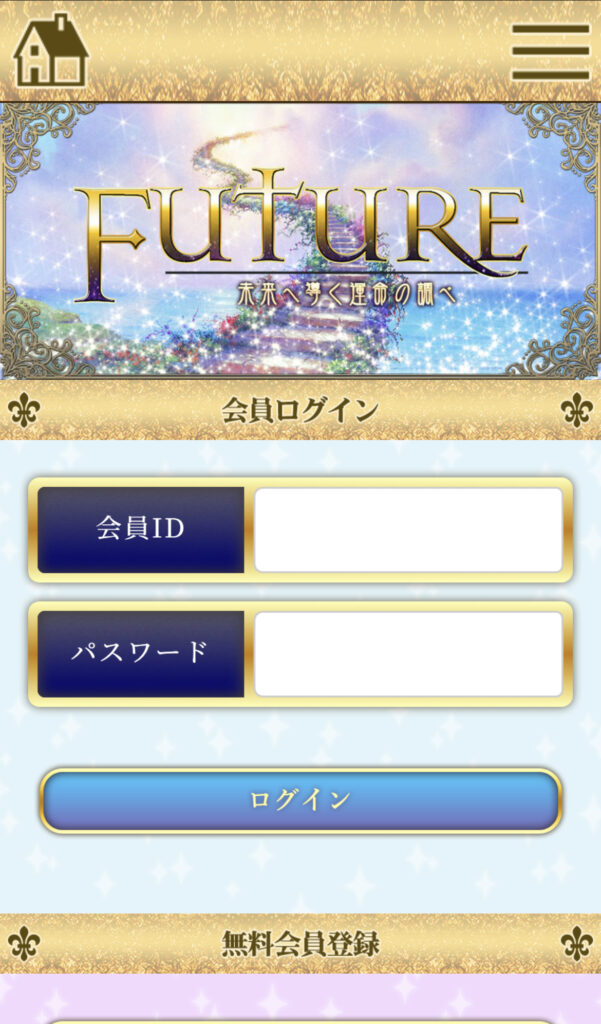This screenshot has height=1024, width=601.
Task: Open the hamburger menu
Action: point(550,50)
